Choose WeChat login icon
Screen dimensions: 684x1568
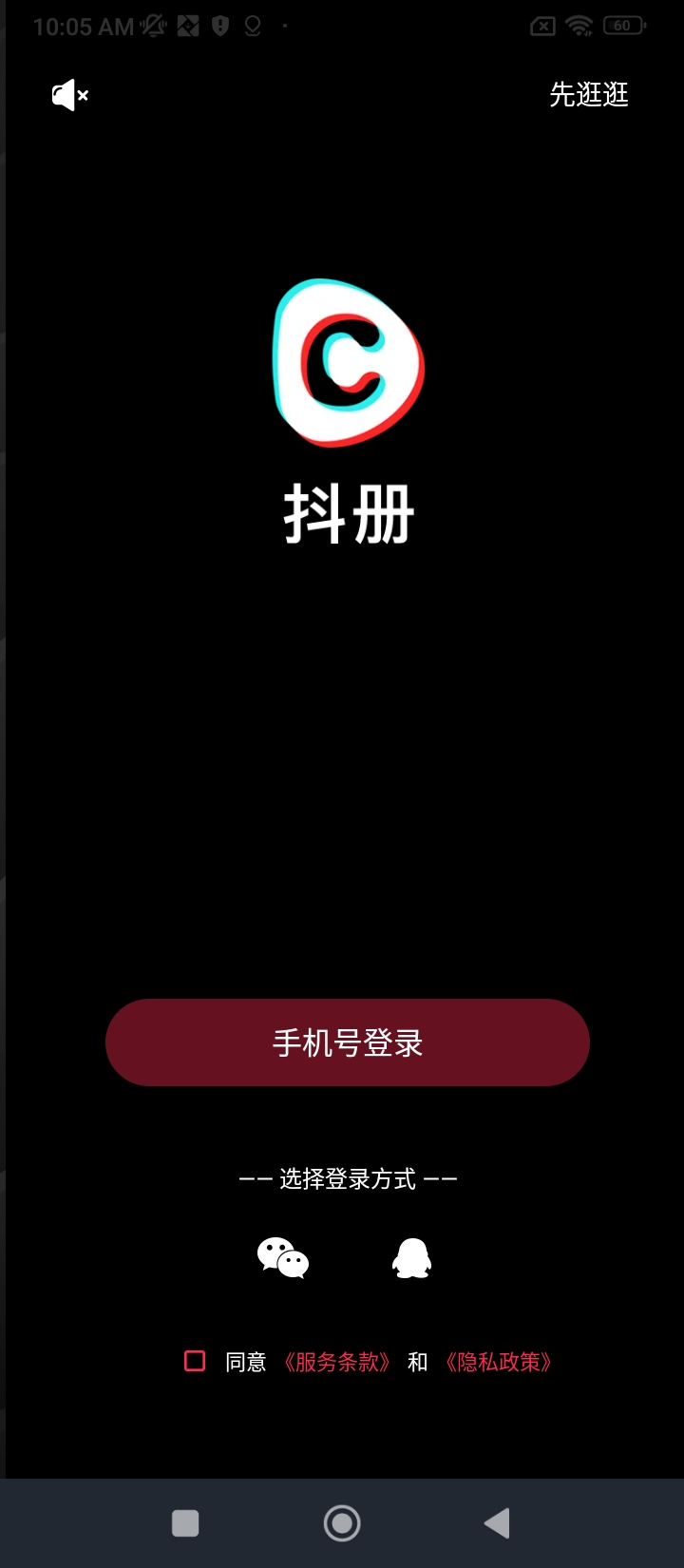click(283, 1258)
